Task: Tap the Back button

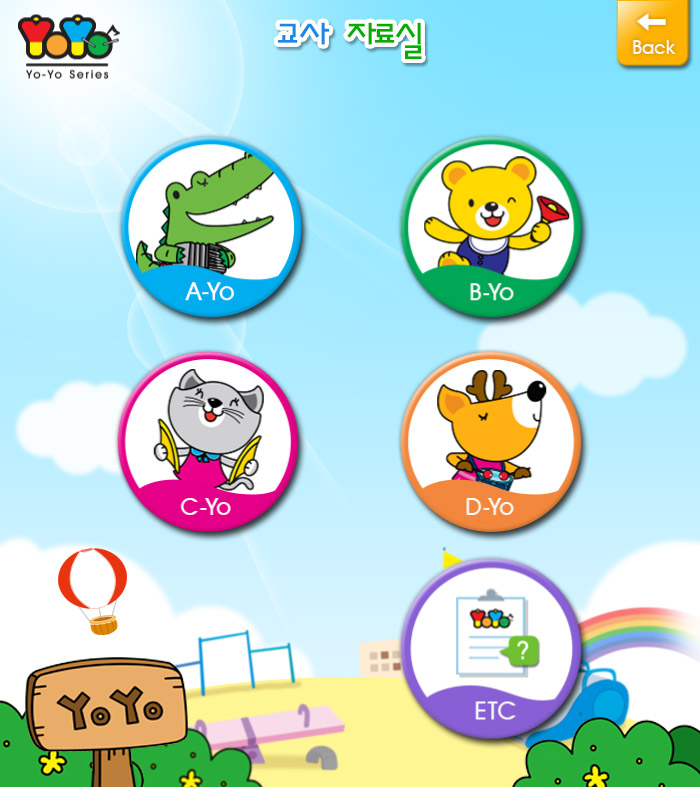Action: point(652,34)
